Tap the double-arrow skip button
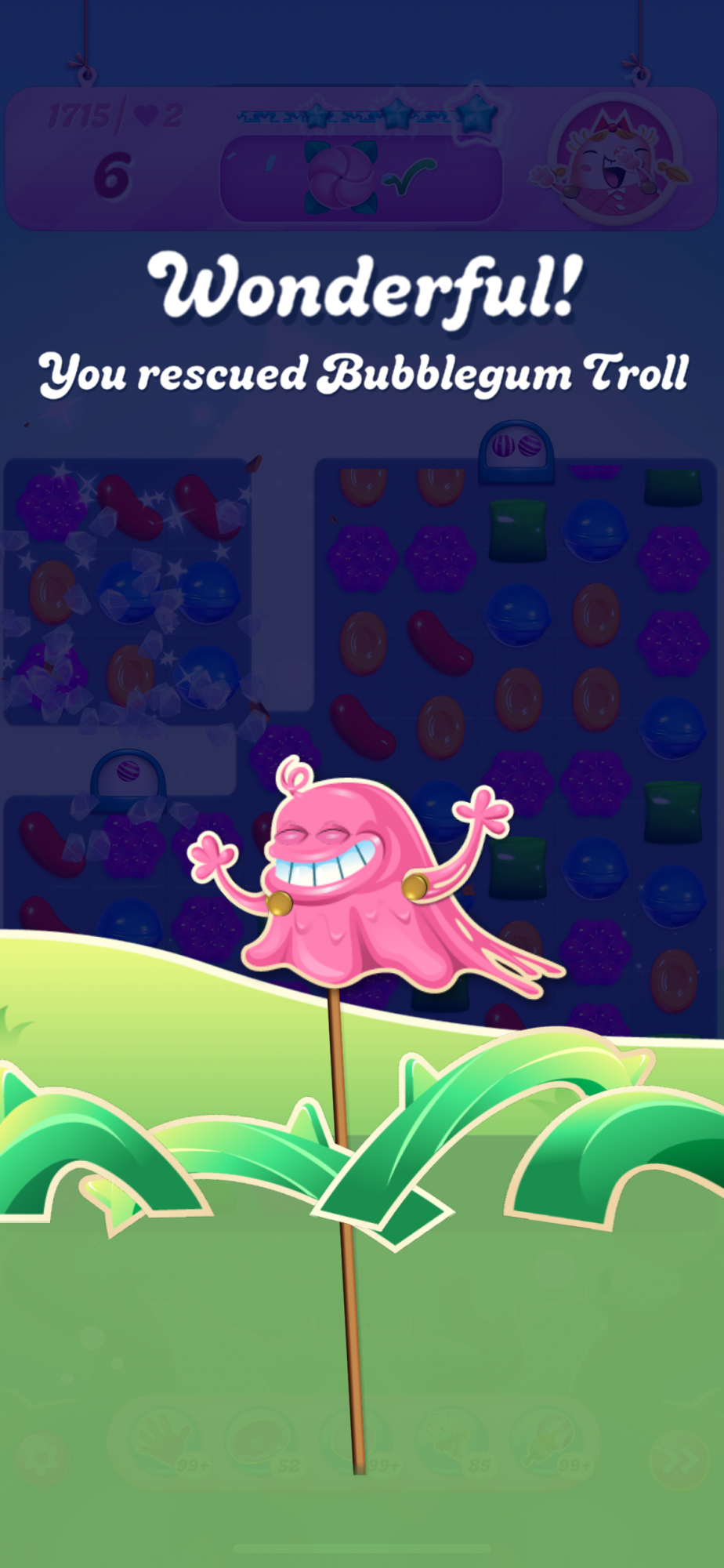This screenshot has width=724, height=1568. (x=679, y=1460)
